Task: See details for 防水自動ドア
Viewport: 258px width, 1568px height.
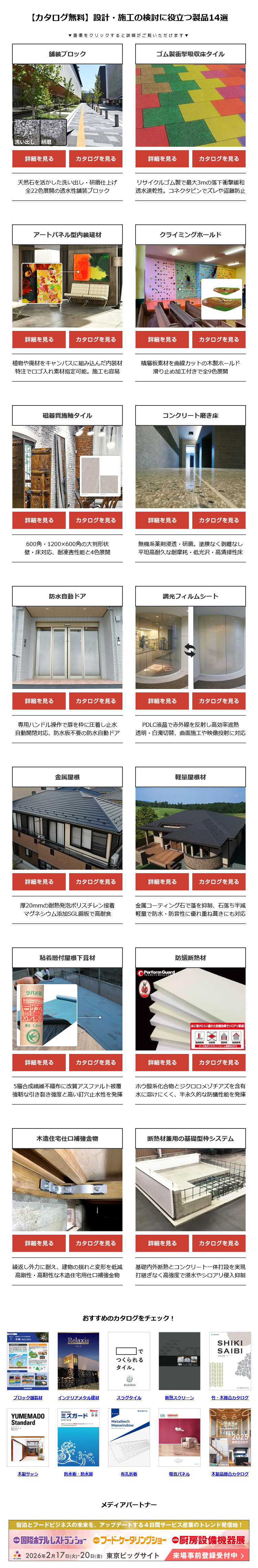Action: (39, 701)
